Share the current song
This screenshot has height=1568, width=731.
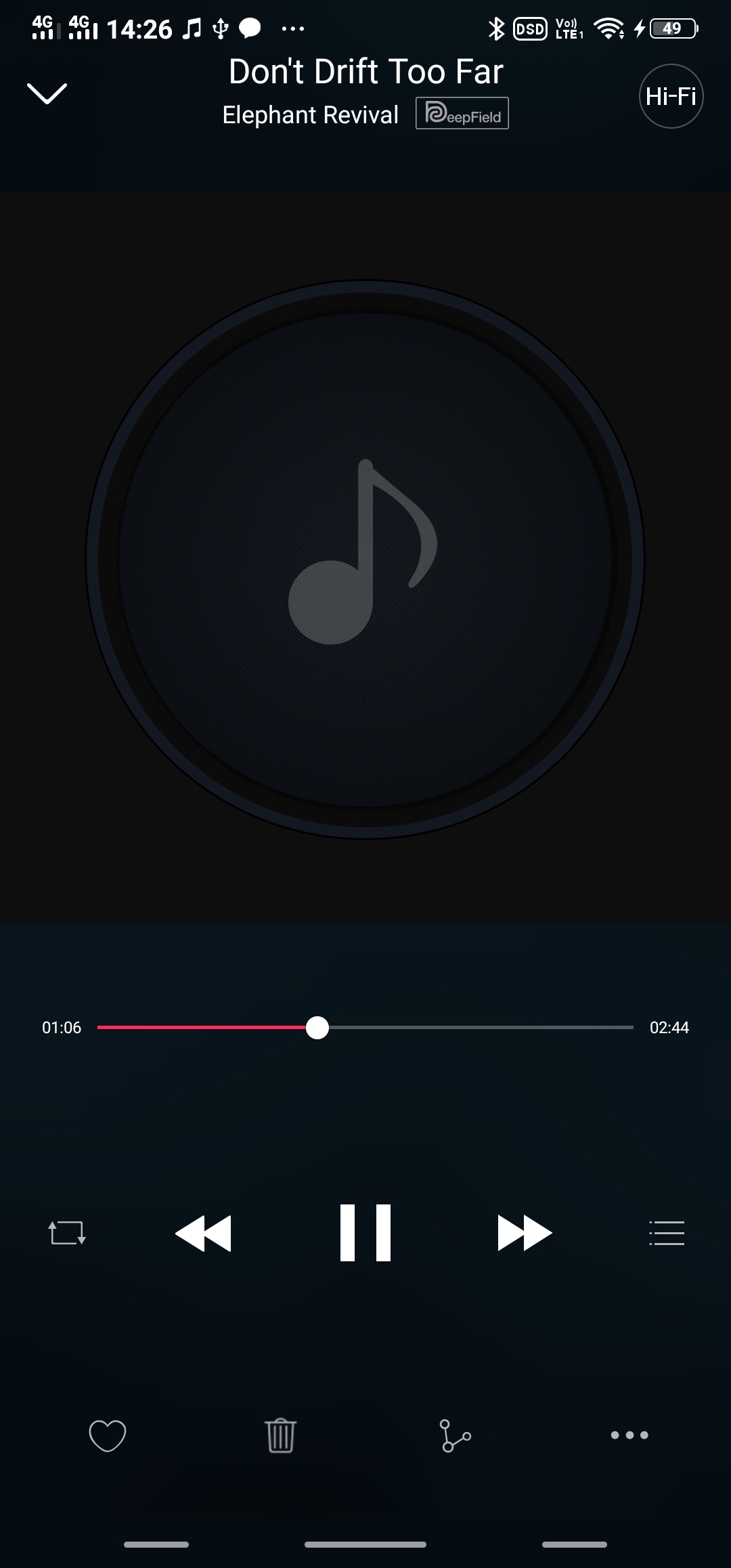(x=456, y=1435)
